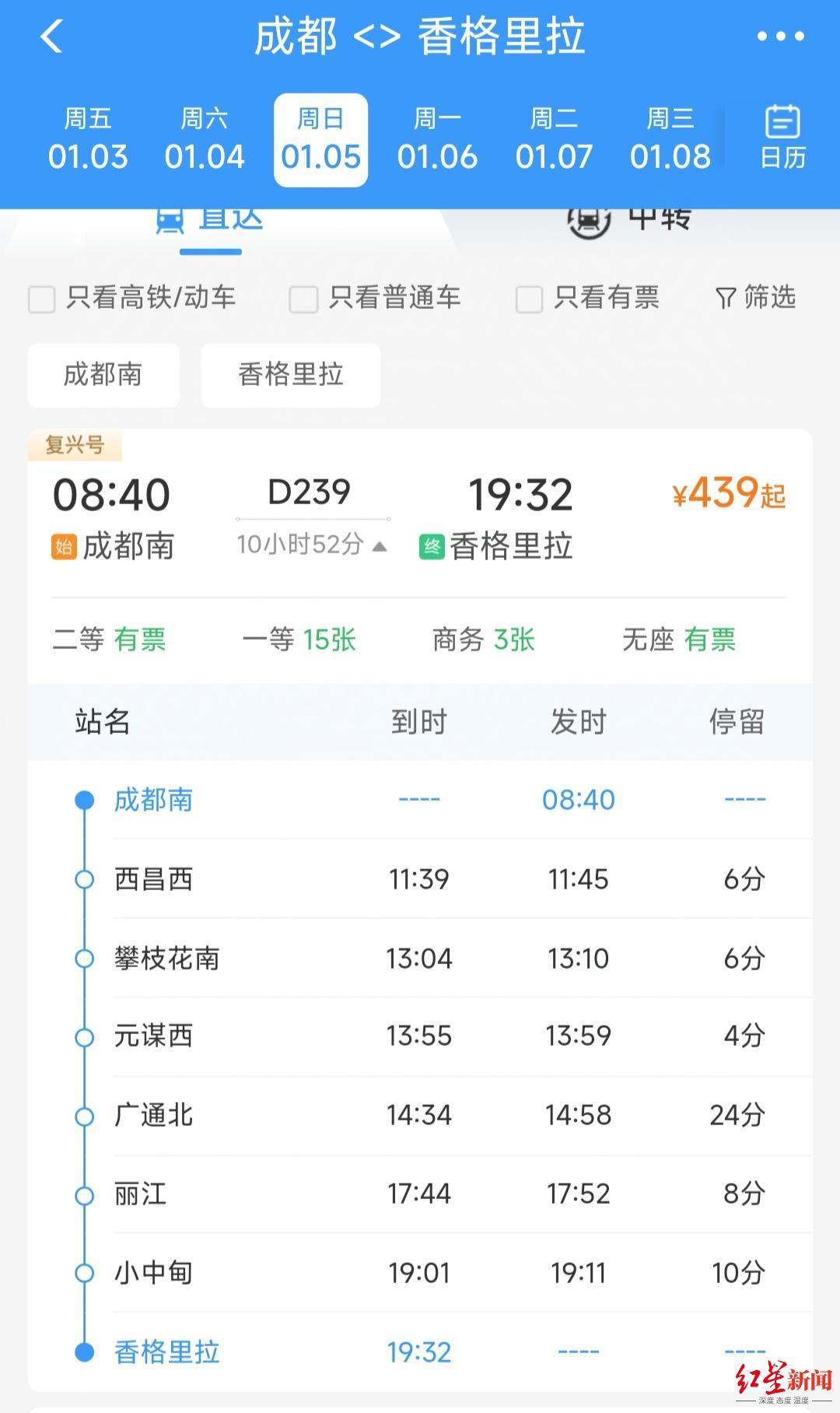
Task: Go back using the top-left arrow
Action: 51,37
